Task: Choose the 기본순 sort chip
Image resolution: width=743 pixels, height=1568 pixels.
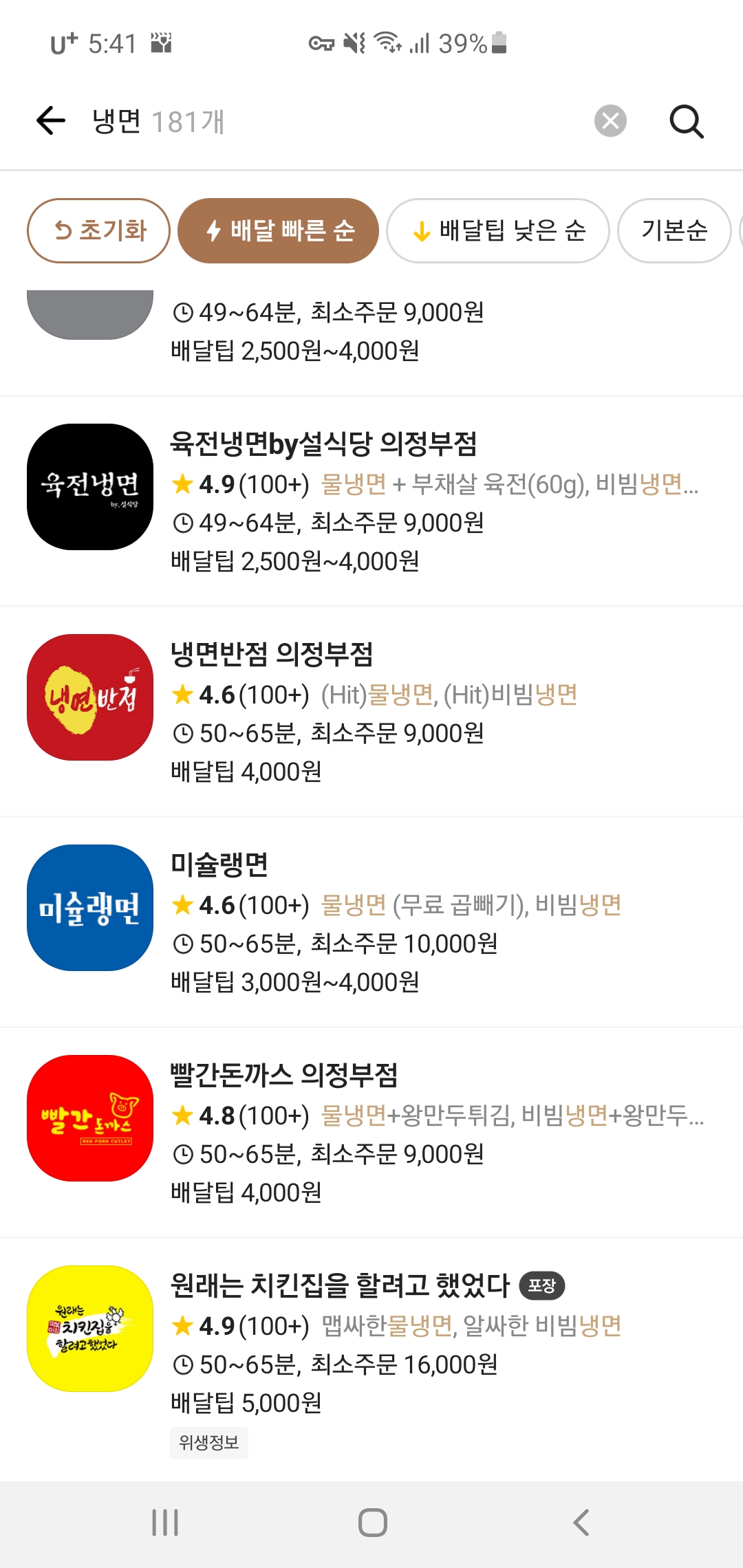Action: click(674, 230)
